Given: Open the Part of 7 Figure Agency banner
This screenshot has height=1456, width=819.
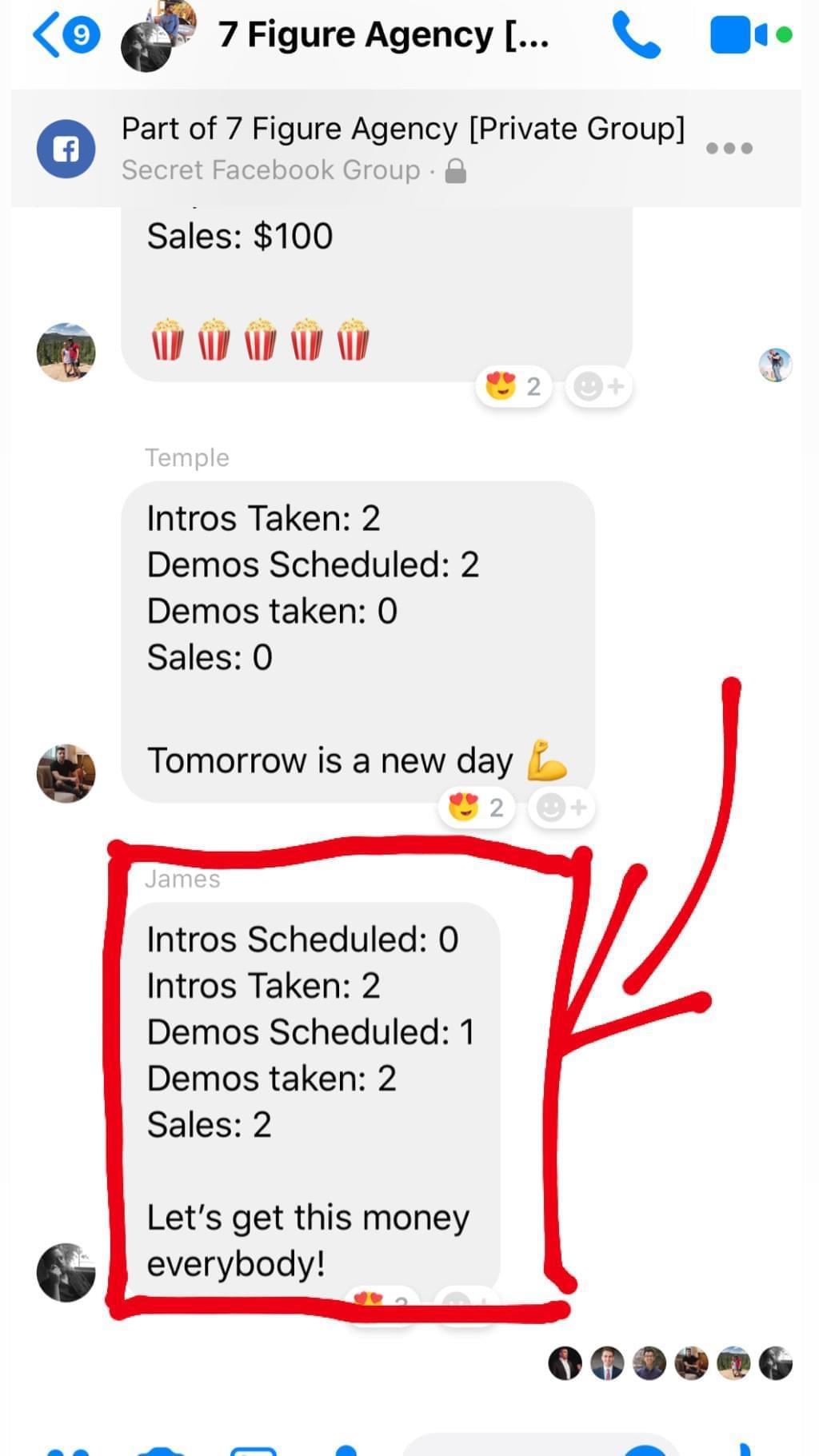Looking at the screenshot, I should (x=403, y=148).
